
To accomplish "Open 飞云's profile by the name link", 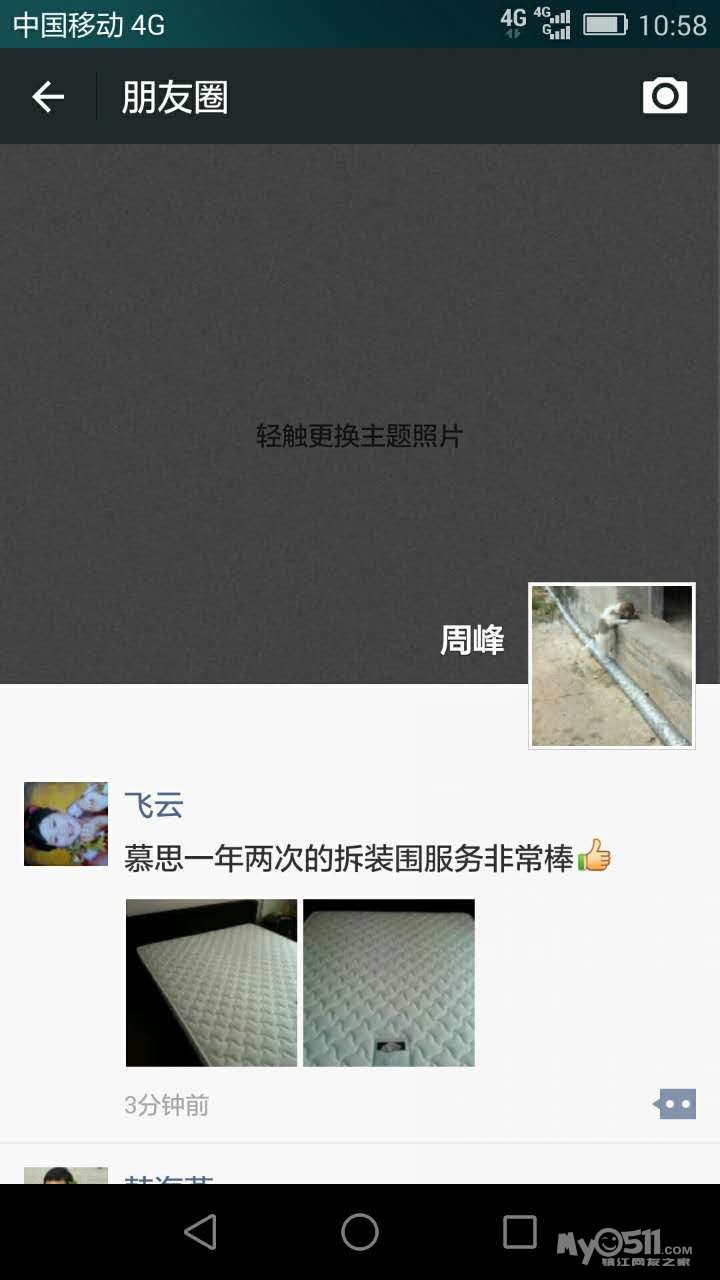I will coord(154,805).
